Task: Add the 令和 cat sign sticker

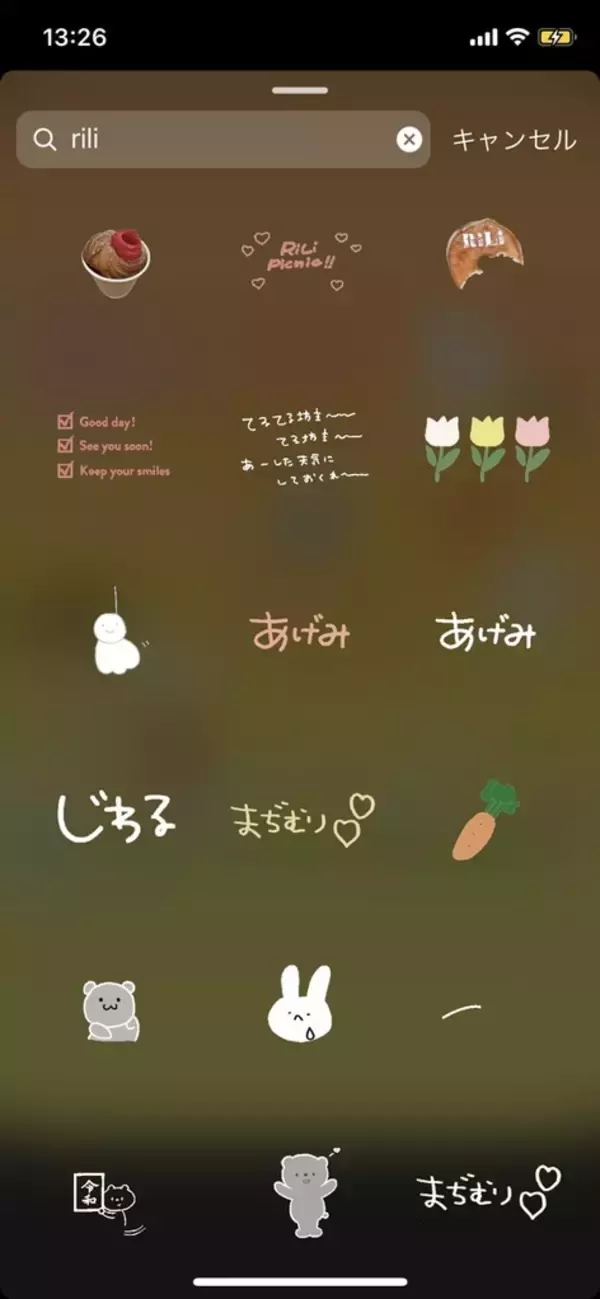Action: pos(105,1195)
